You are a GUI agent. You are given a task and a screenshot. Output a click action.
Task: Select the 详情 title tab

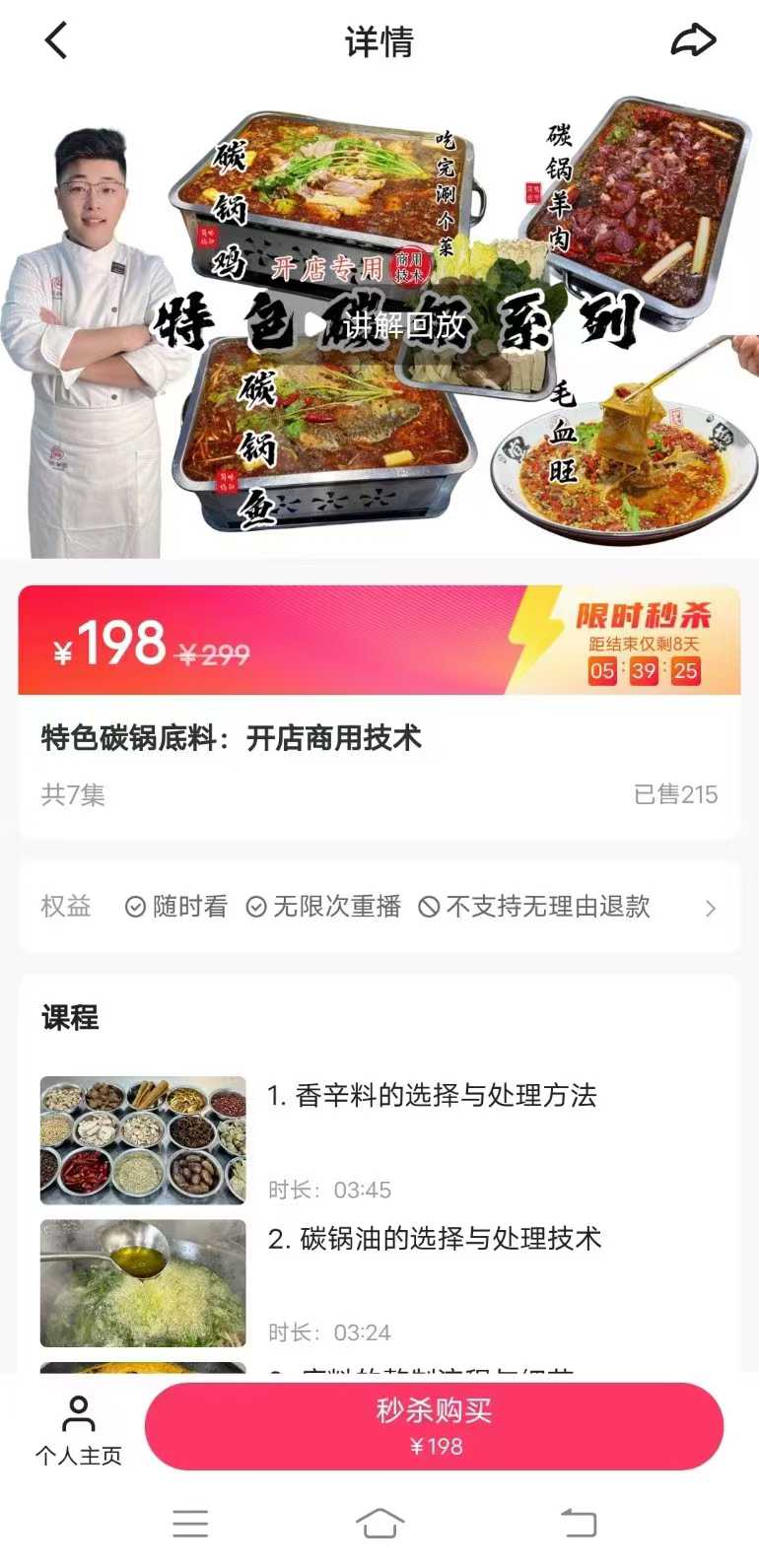(x=379, y=41)
